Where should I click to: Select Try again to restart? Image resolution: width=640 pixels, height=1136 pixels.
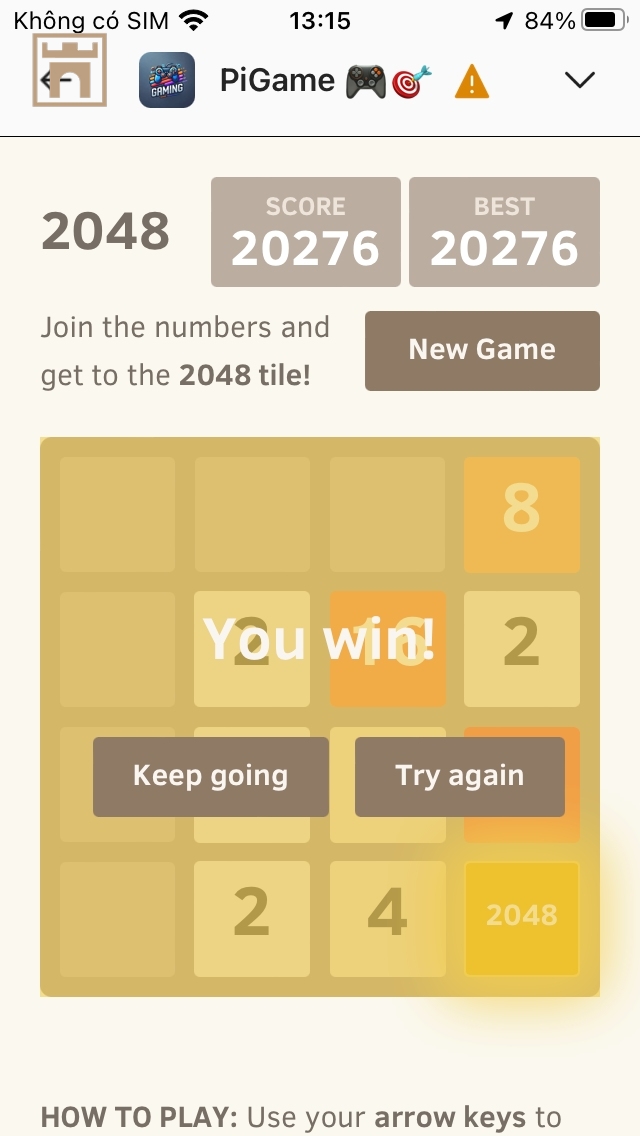pyautogui.click(x=460, y=777)
